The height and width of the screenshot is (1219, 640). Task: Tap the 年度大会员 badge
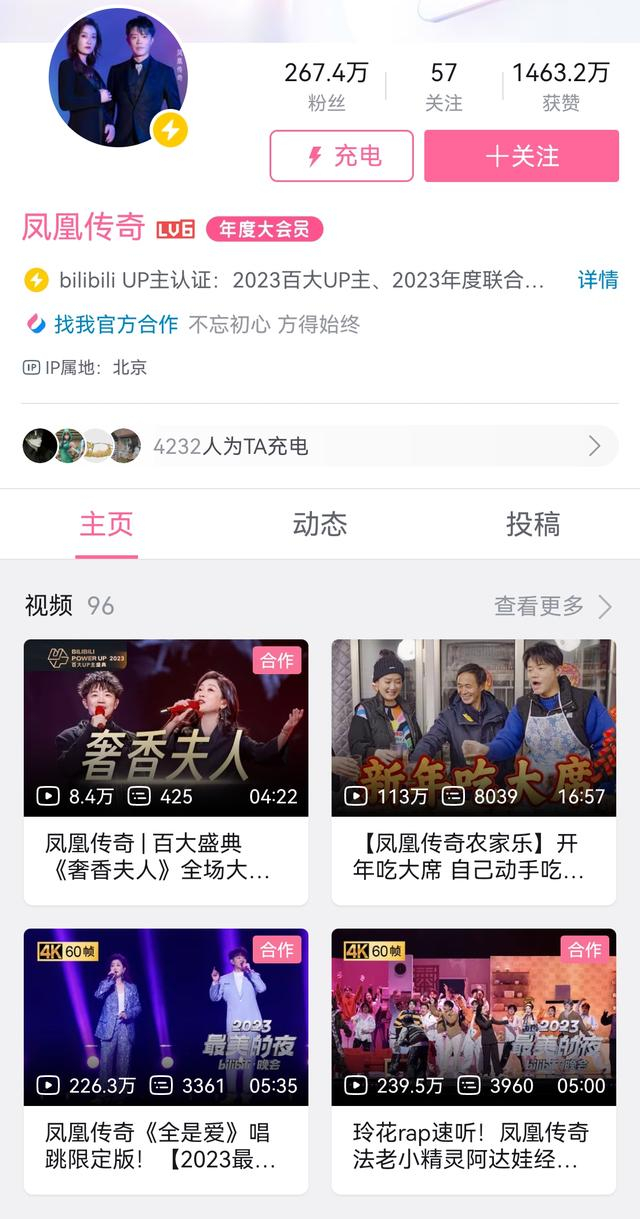pyautogui.click(x=264, y=230)
